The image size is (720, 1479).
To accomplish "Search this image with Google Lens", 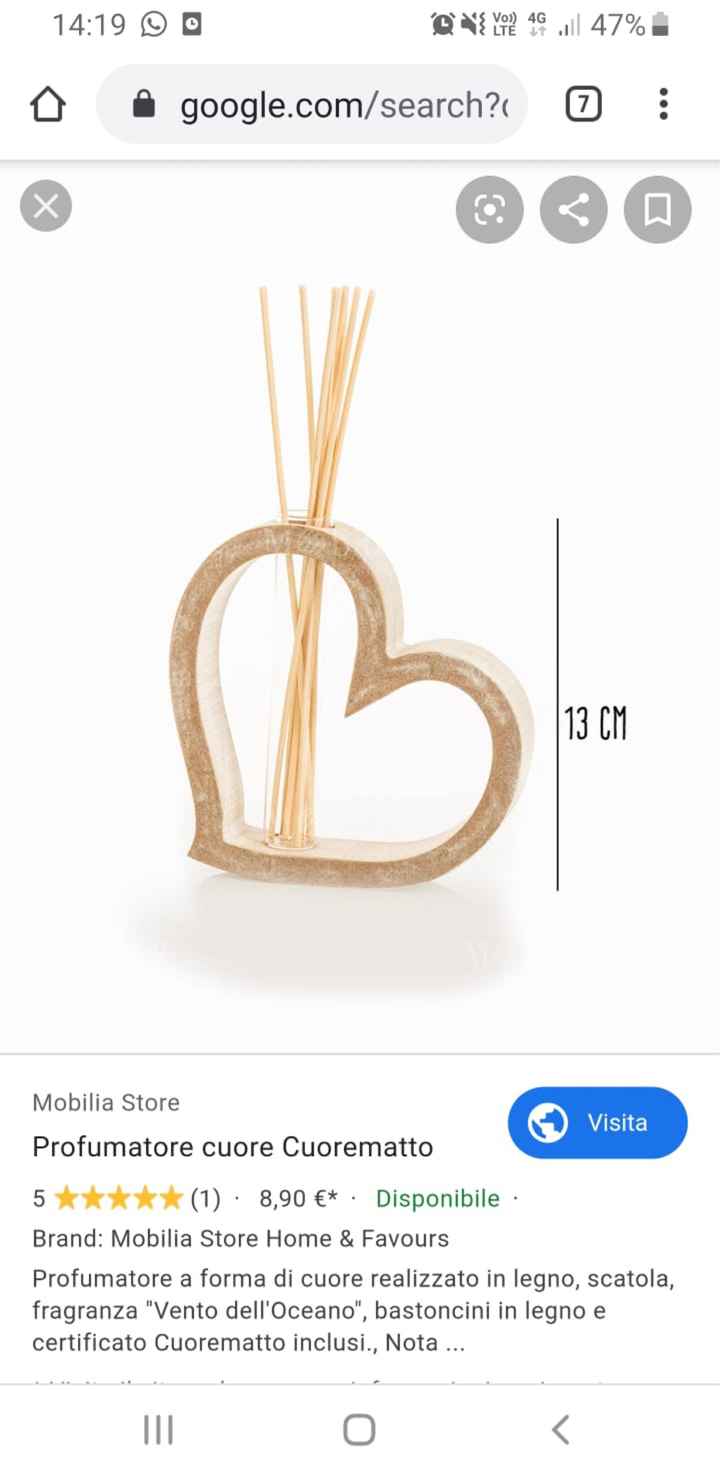I will (489, 209).
